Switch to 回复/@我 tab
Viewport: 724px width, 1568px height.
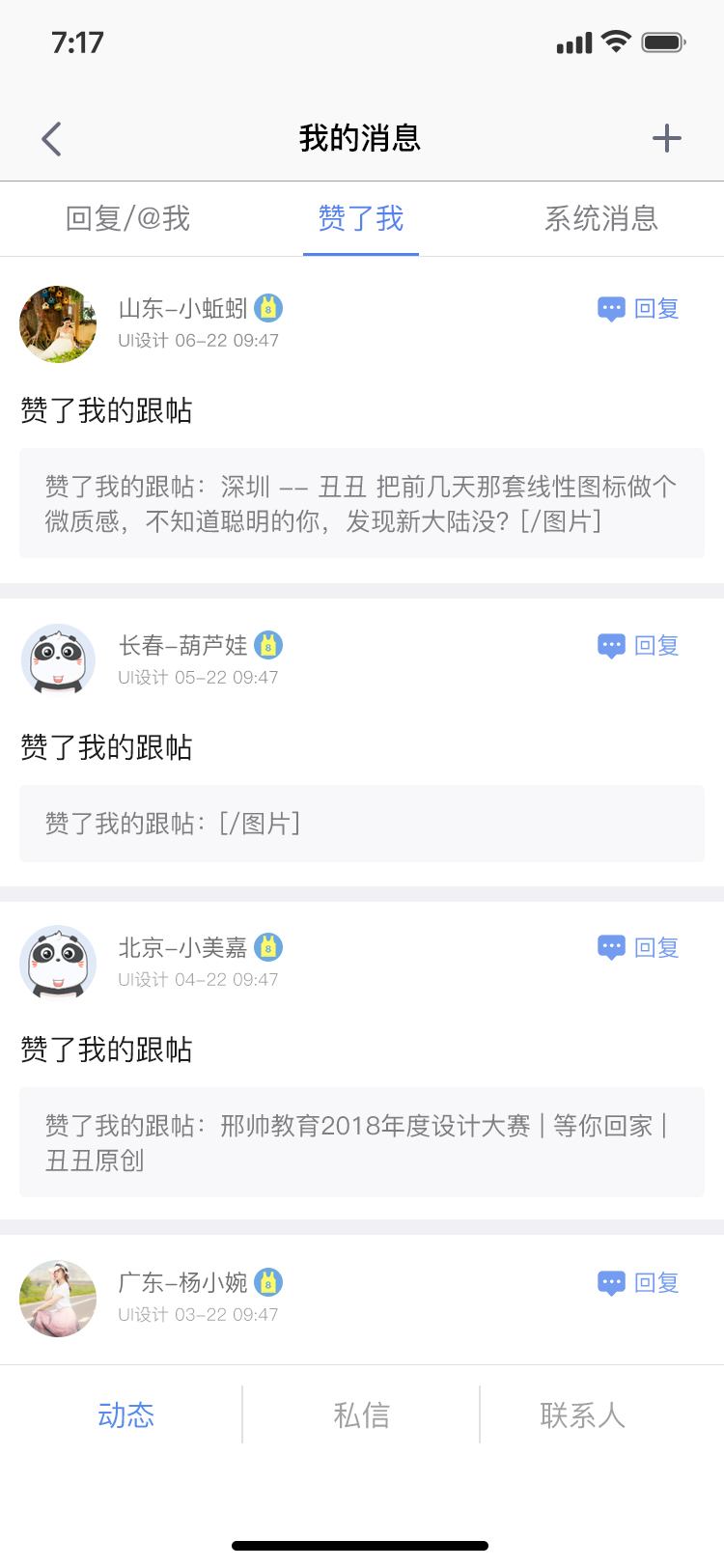click(x=127, y=219)
